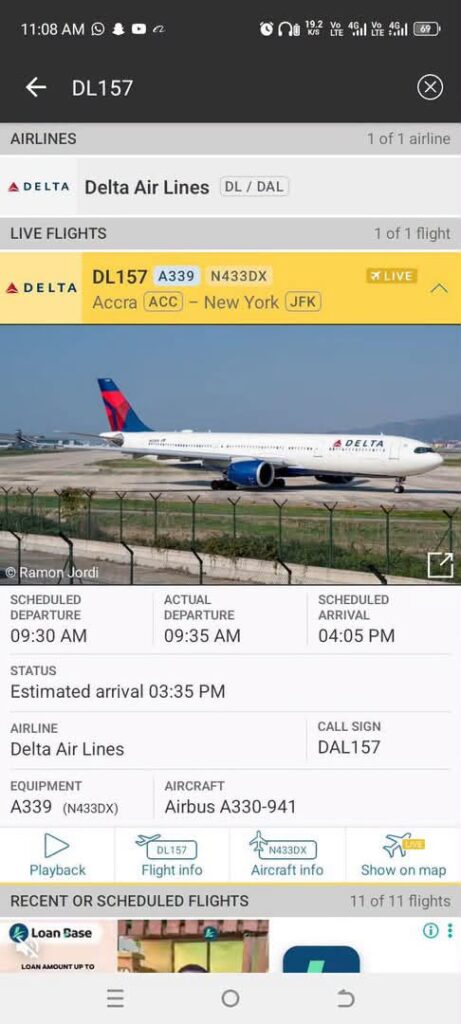Open Flight info for DL157
Viewport: 461px width, 1024px height.
[x=172, y=855]
